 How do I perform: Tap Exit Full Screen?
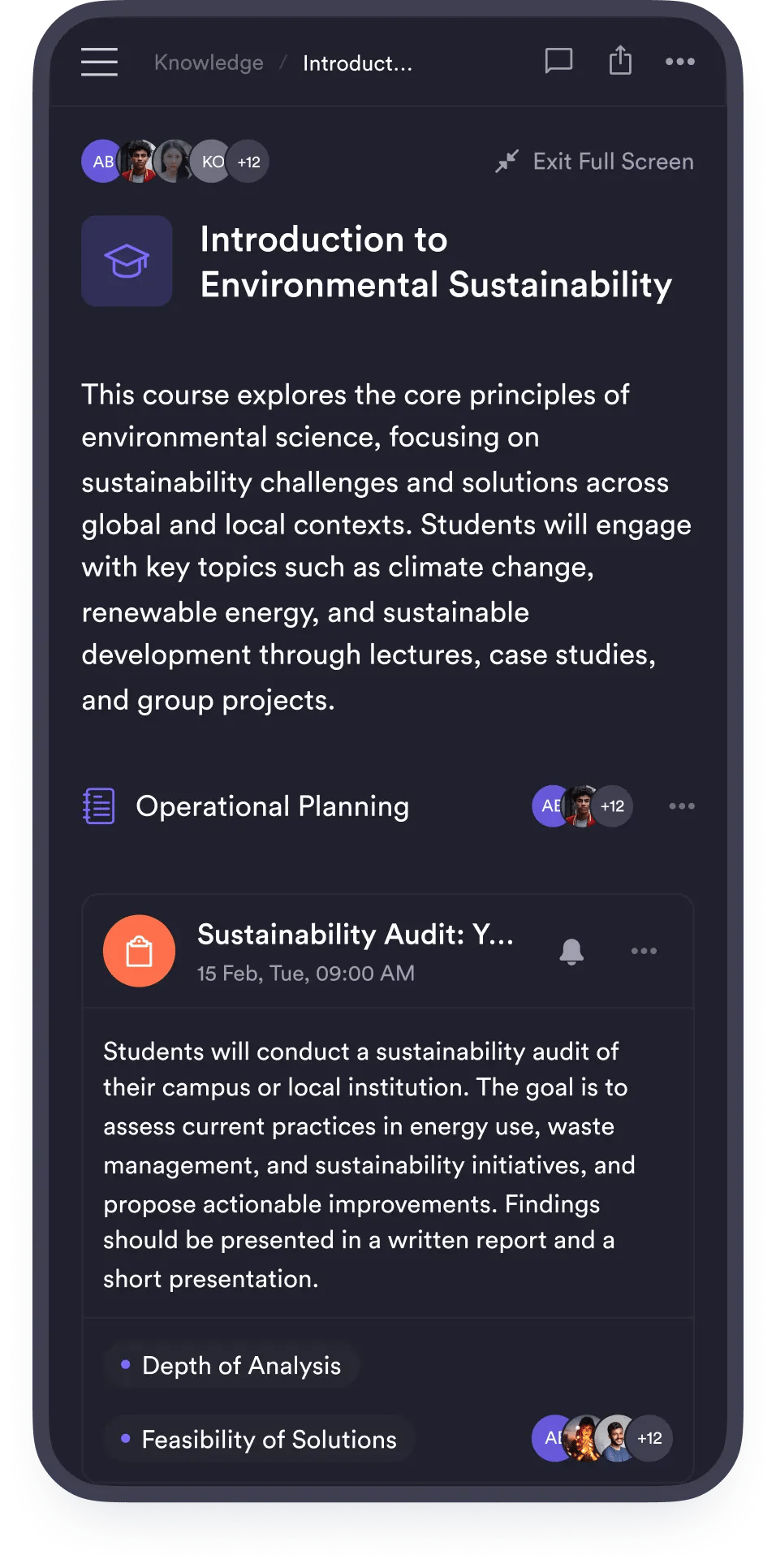pos(596,162)
